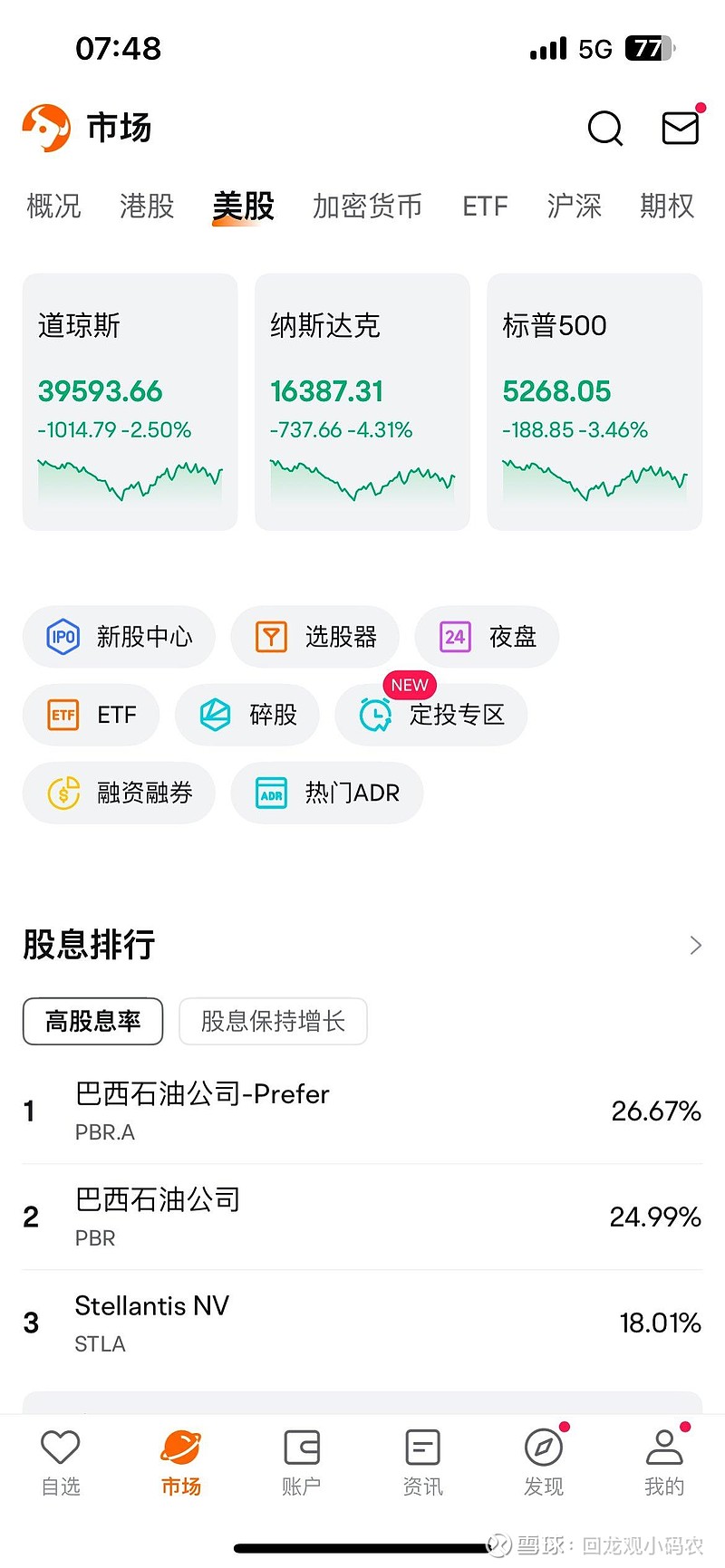The image size is (725, 1568).
Task: Open the 夜盘 night trading section
Action: (x=487, y=637)
